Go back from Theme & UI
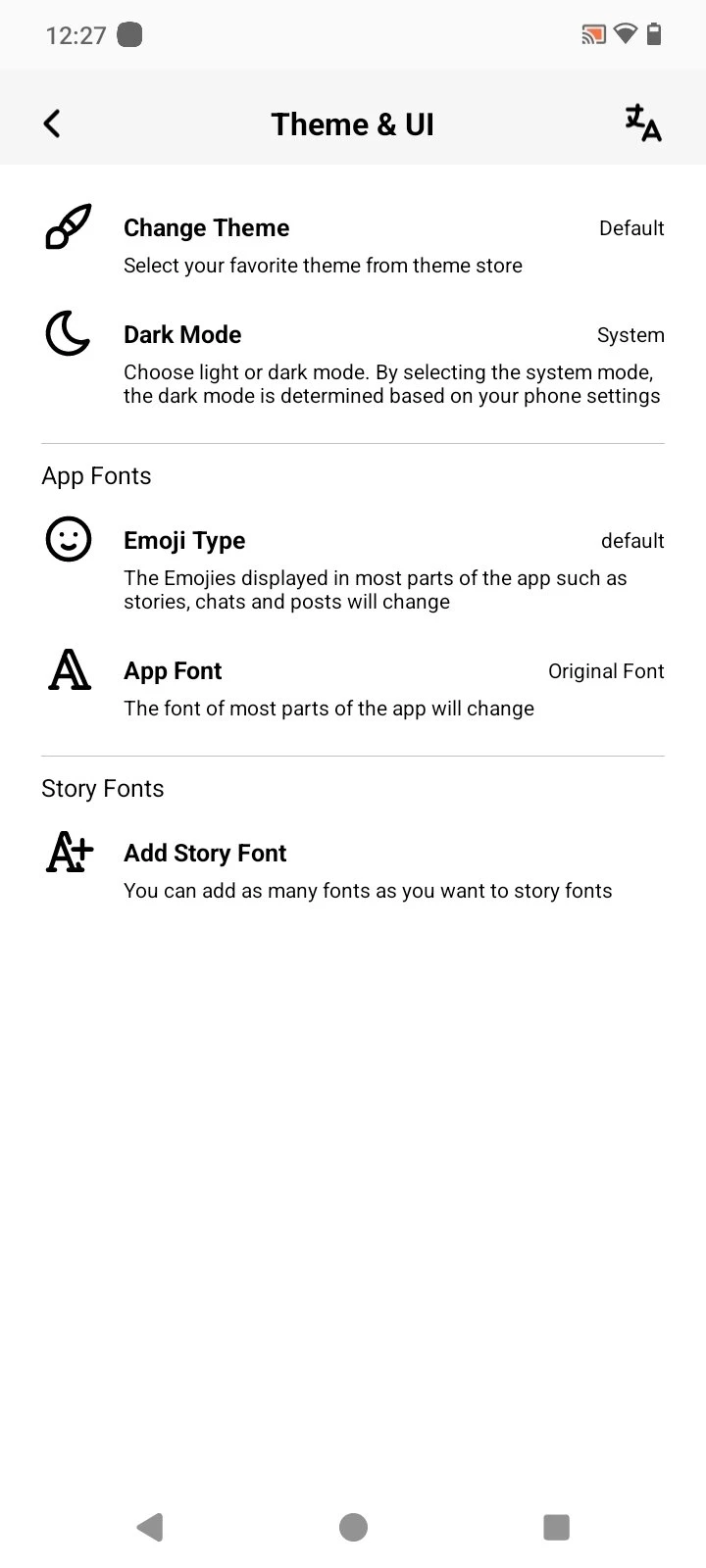706x1568 pixels. 52,123
